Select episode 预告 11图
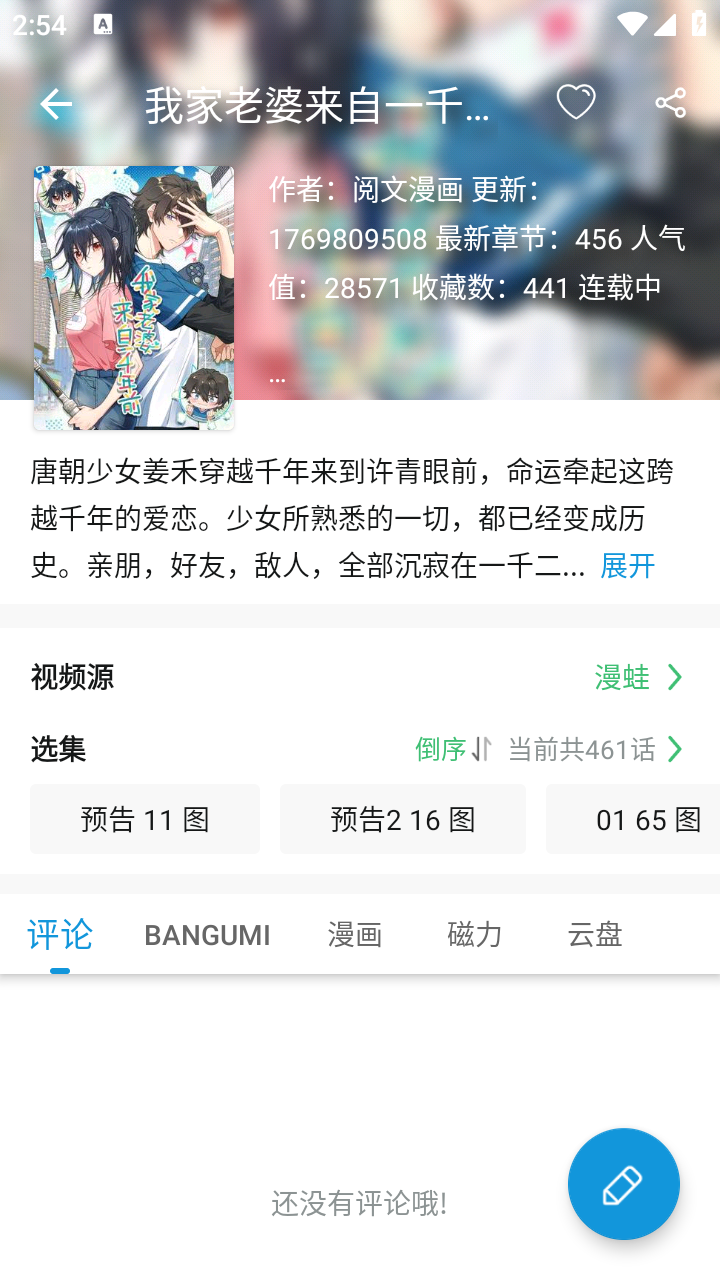The image size is (720, 1280). 144,818
